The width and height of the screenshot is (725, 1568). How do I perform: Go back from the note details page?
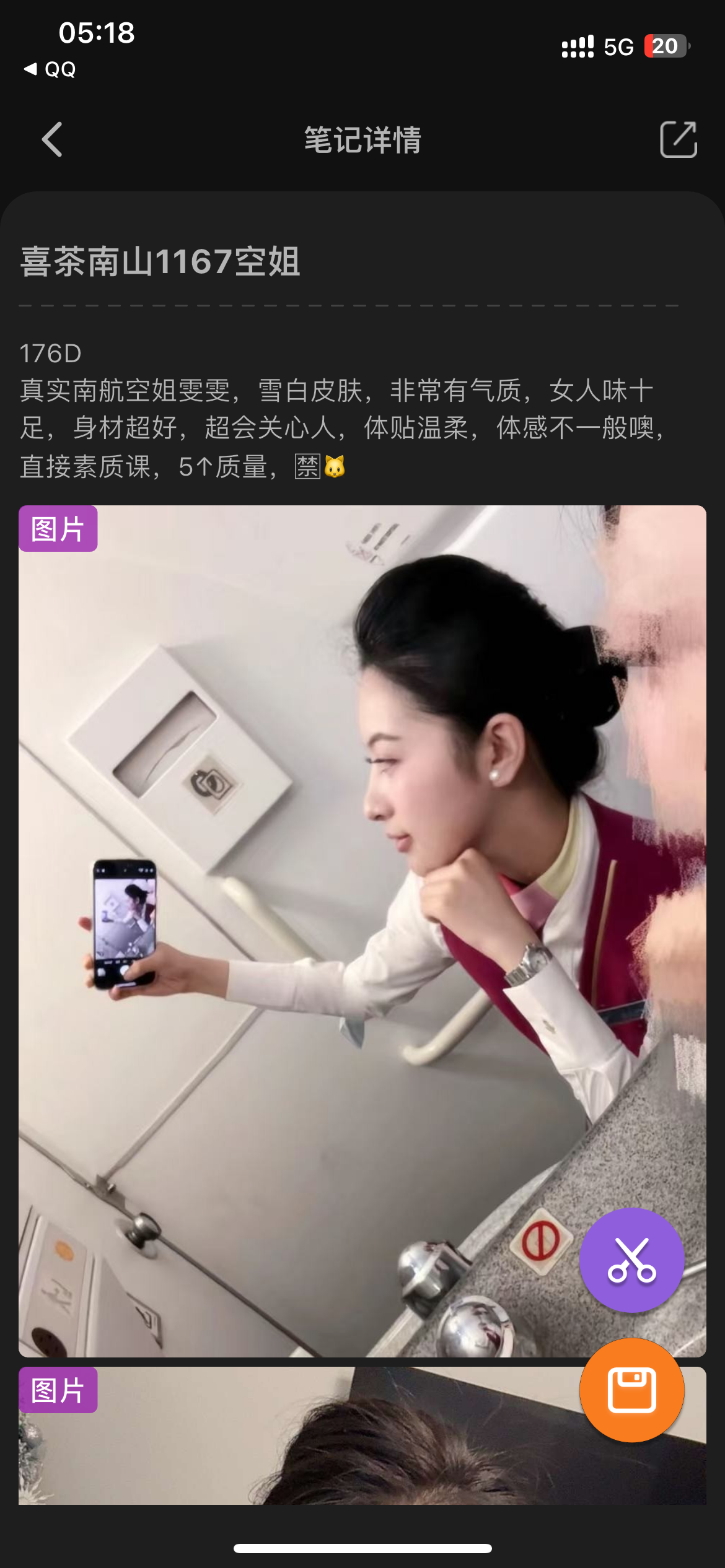(x=52, y=139)
